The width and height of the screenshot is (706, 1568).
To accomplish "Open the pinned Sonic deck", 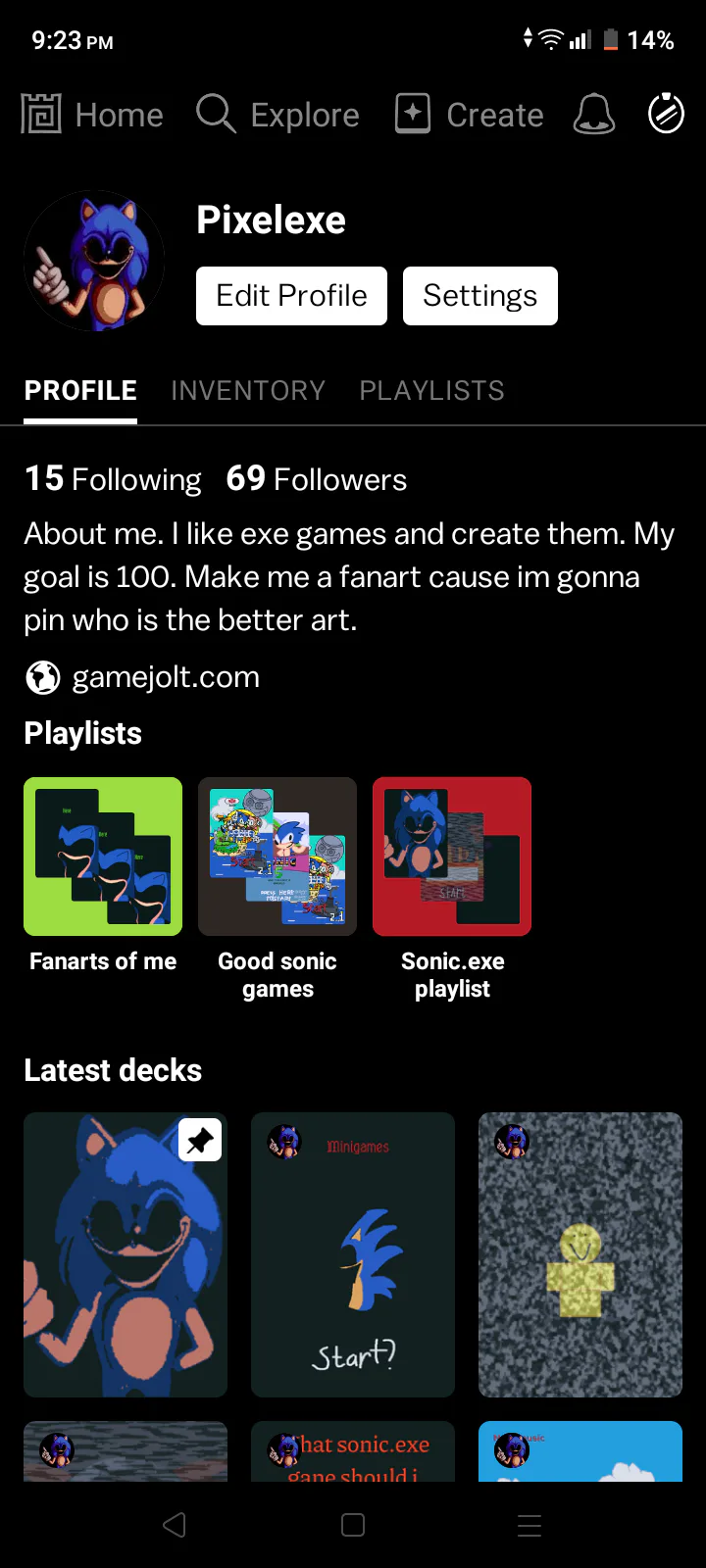I will pos(126,1254).
